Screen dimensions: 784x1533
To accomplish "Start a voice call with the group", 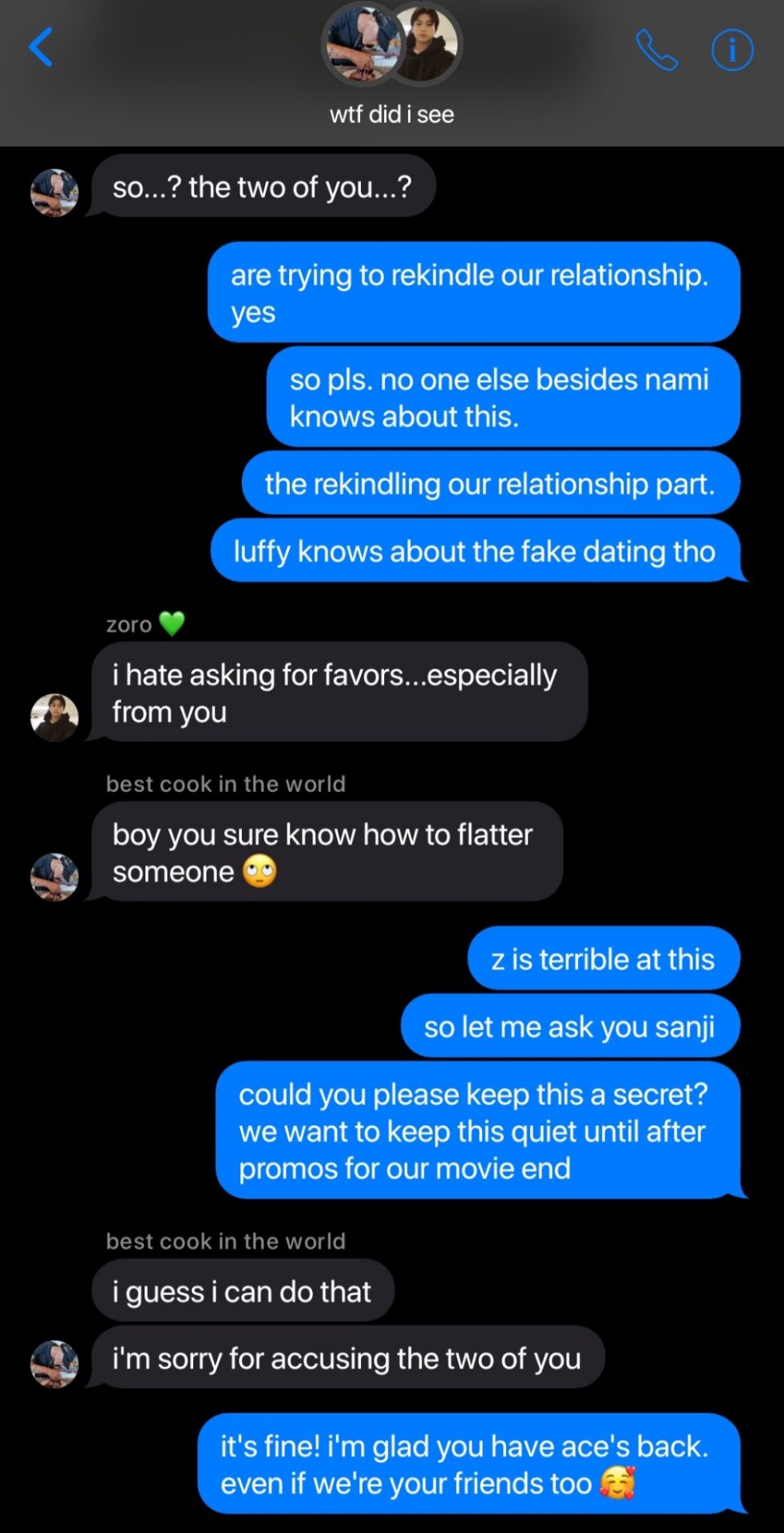I will pyautogui.click(x=656, y=50).
